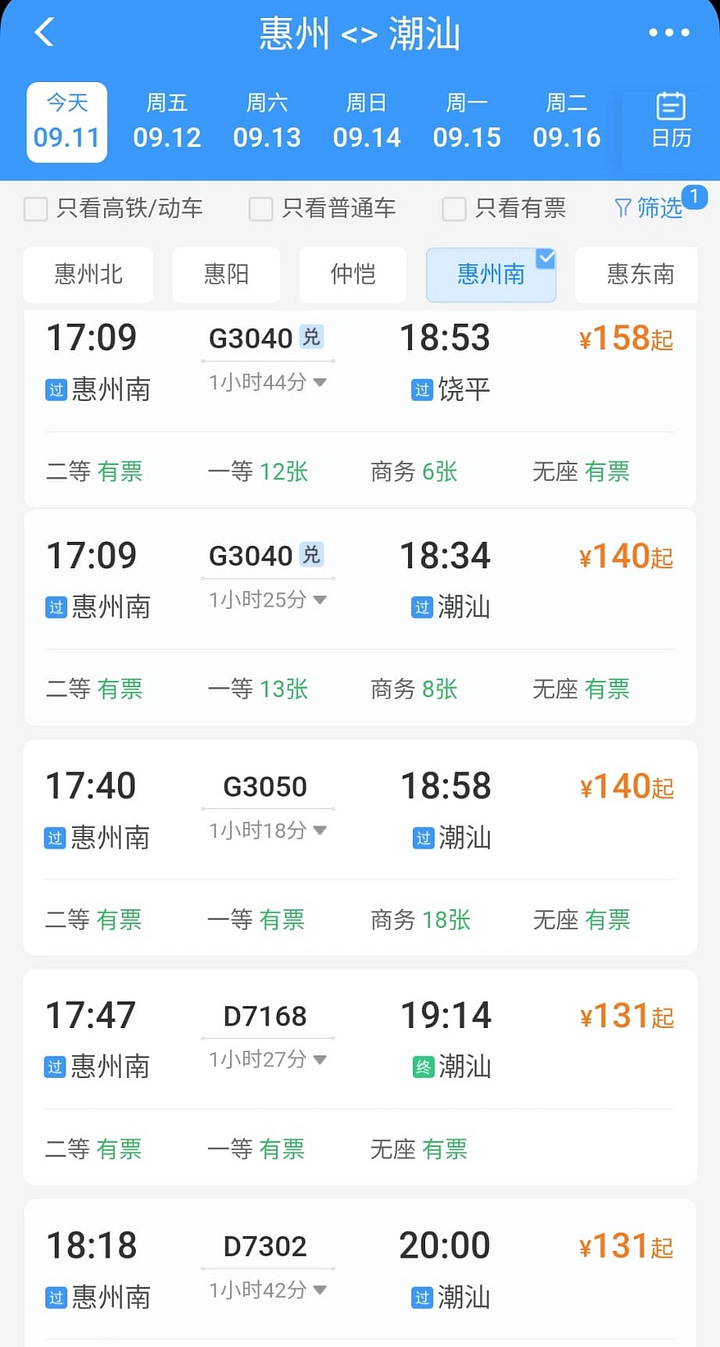
Task: Select Saturday 09.13 date tab
Action: pos(267,121)
